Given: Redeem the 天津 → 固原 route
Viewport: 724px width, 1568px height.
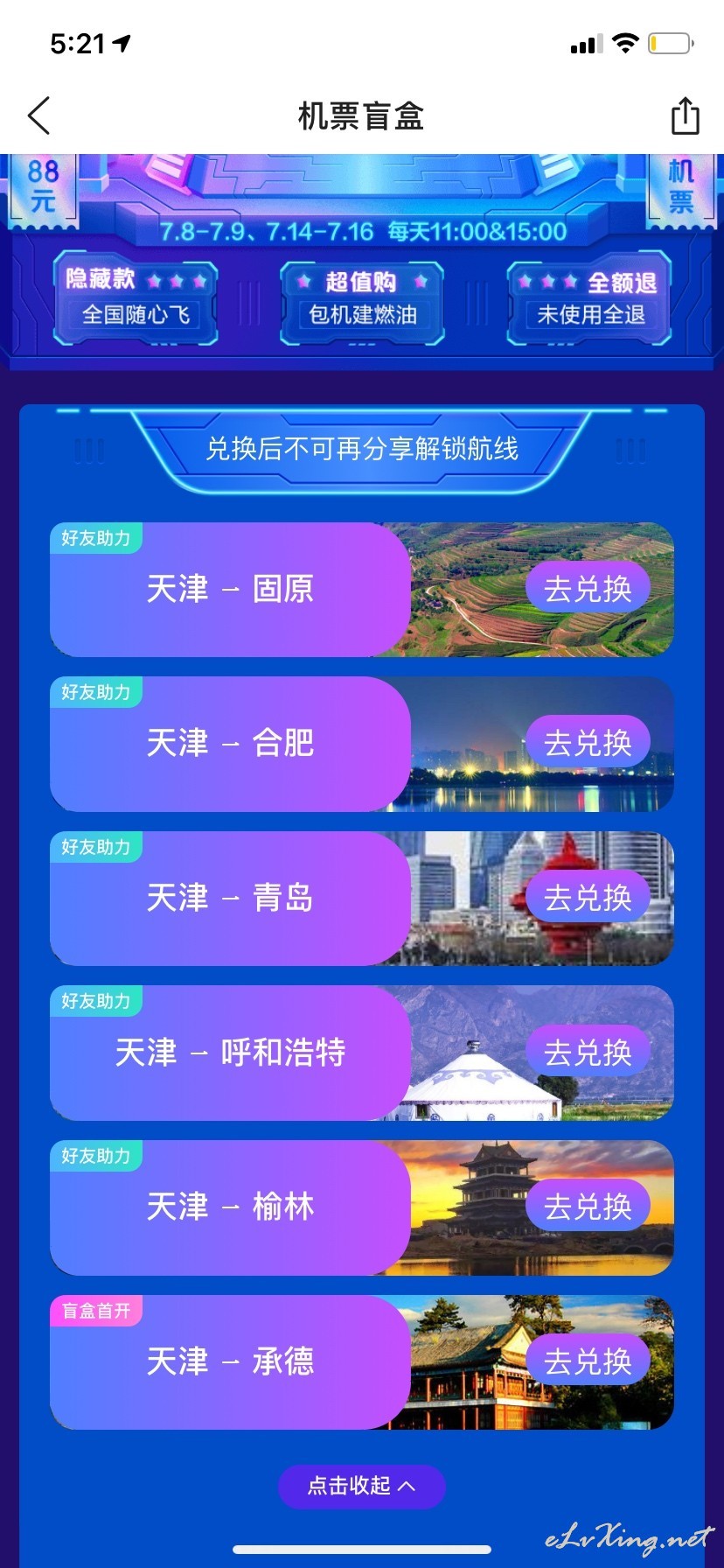Looking at the screenshot, I should [588, 589].
